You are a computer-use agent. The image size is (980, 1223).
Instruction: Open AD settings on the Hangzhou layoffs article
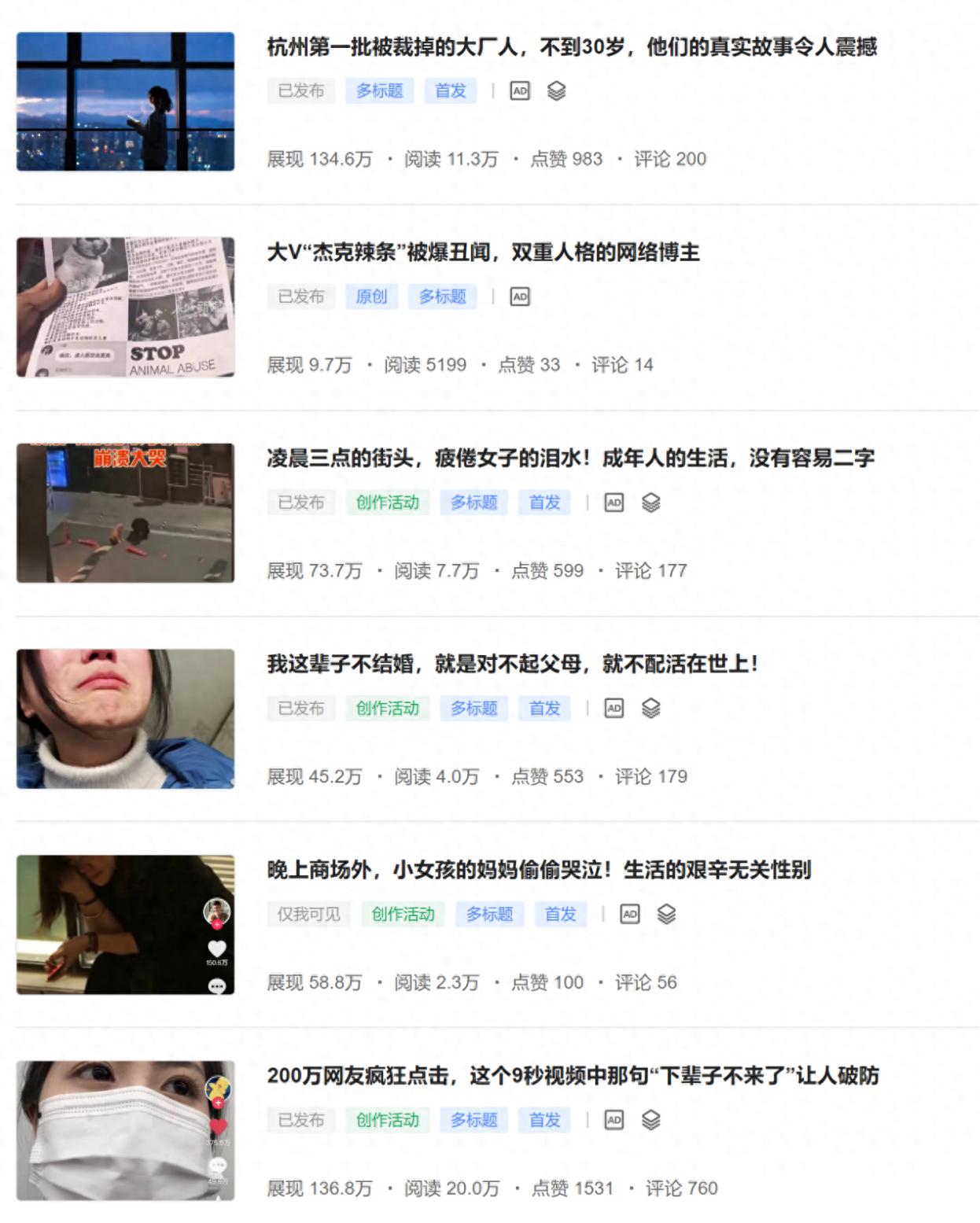tap(521, 90)
